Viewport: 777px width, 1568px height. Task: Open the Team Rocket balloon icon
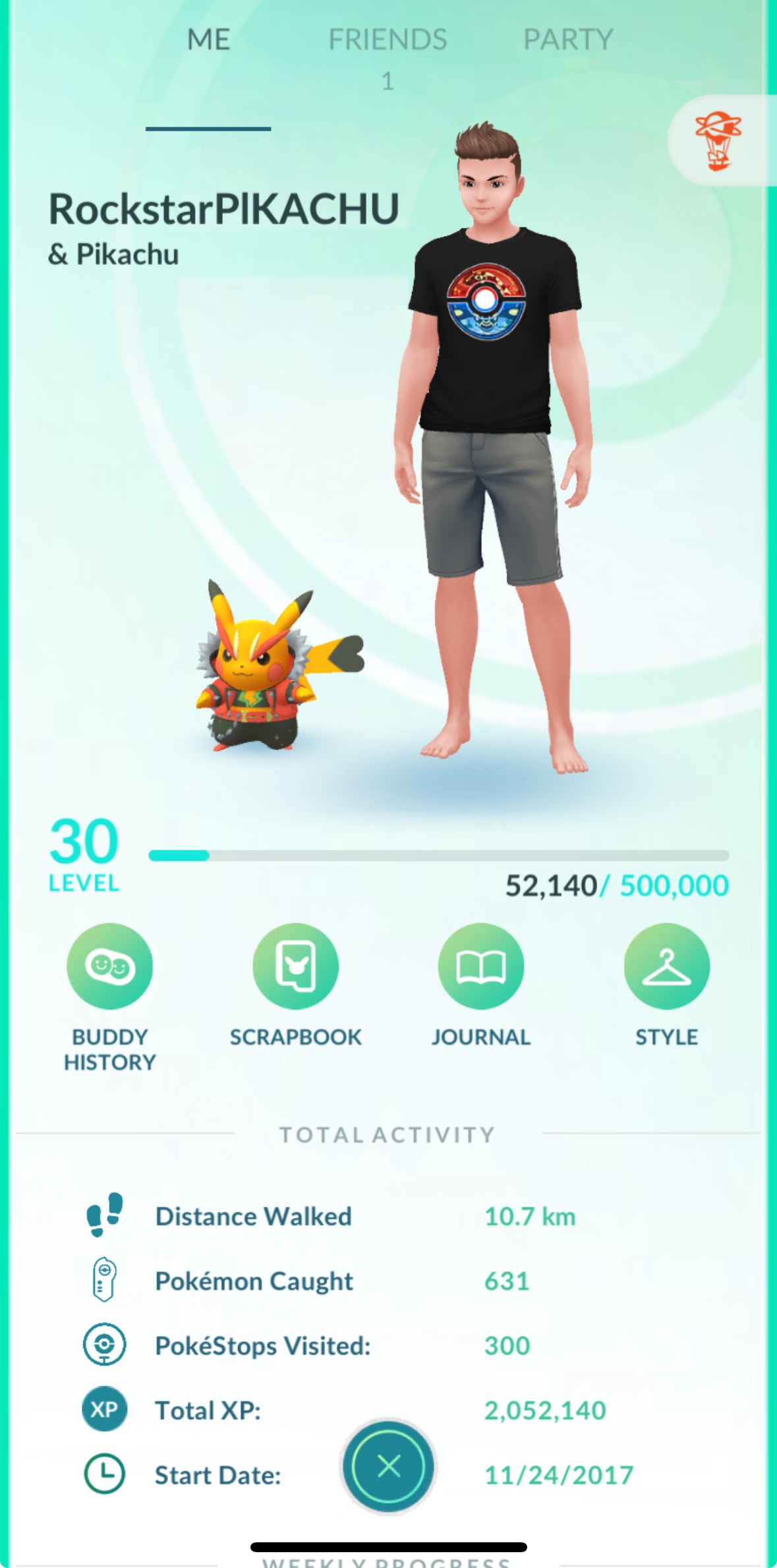coord(718,140)
